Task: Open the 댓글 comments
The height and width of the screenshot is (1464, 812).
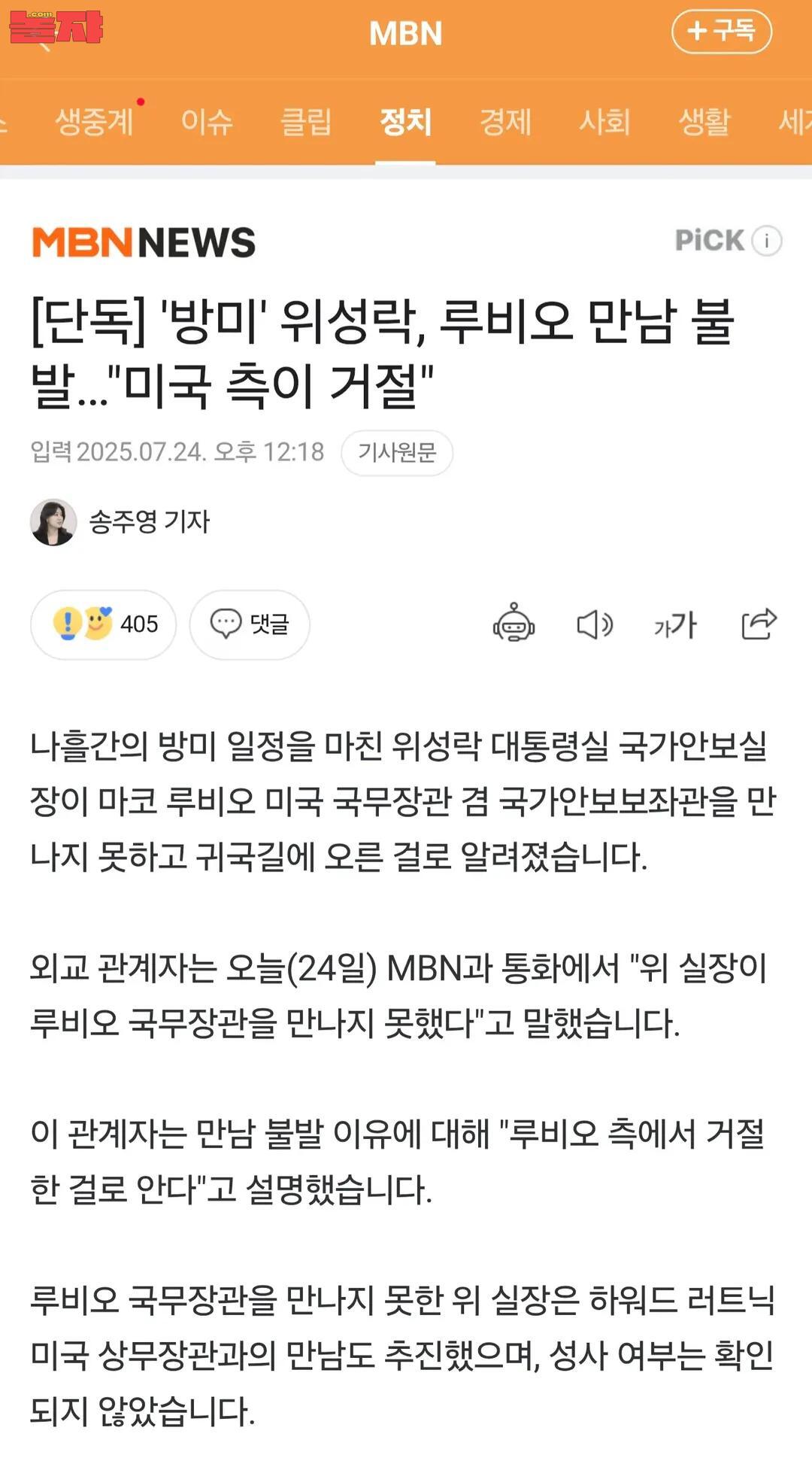Action: (250, 624)
